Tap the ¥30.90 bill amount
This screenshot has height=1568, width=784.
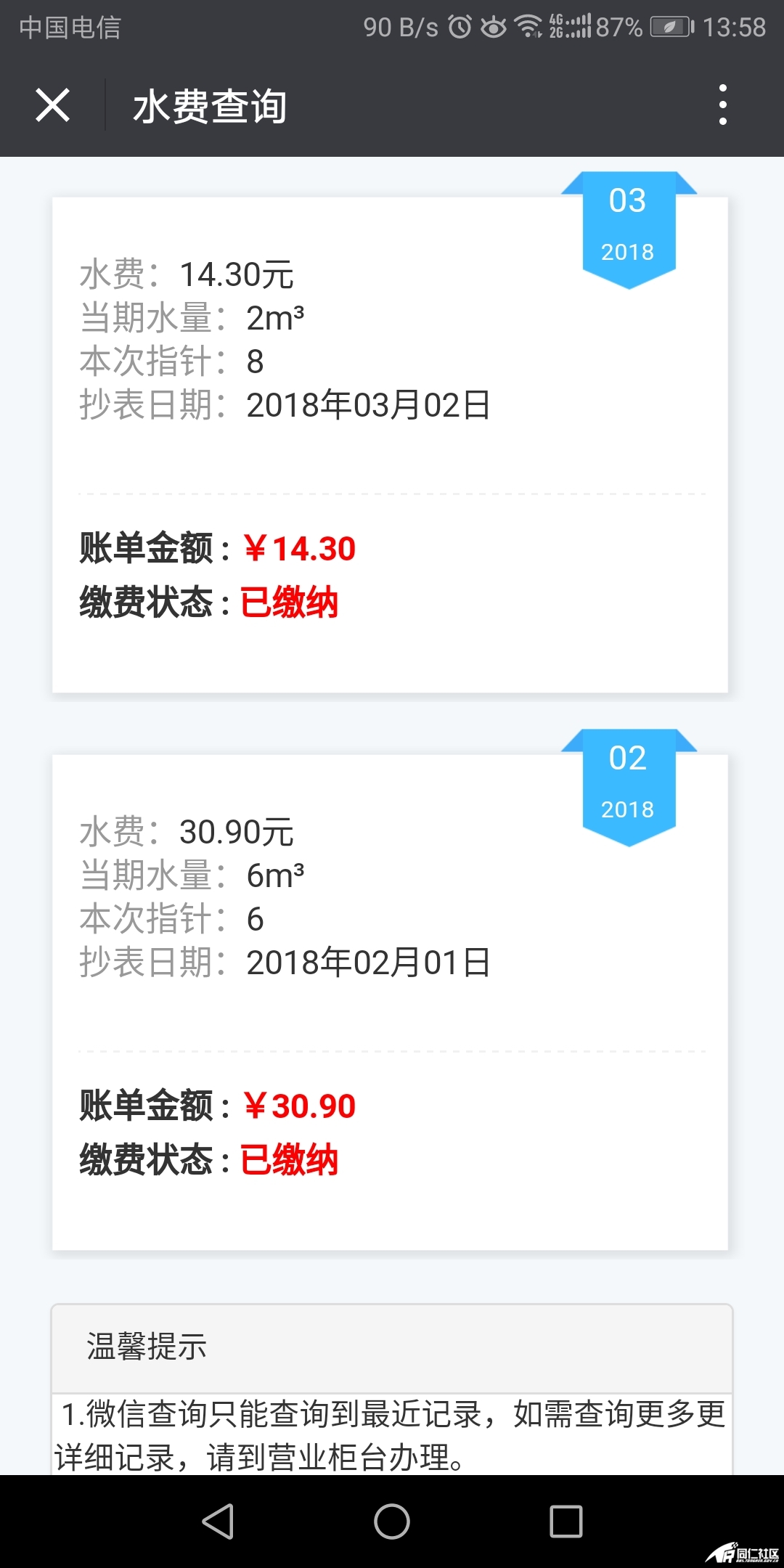299,1104
